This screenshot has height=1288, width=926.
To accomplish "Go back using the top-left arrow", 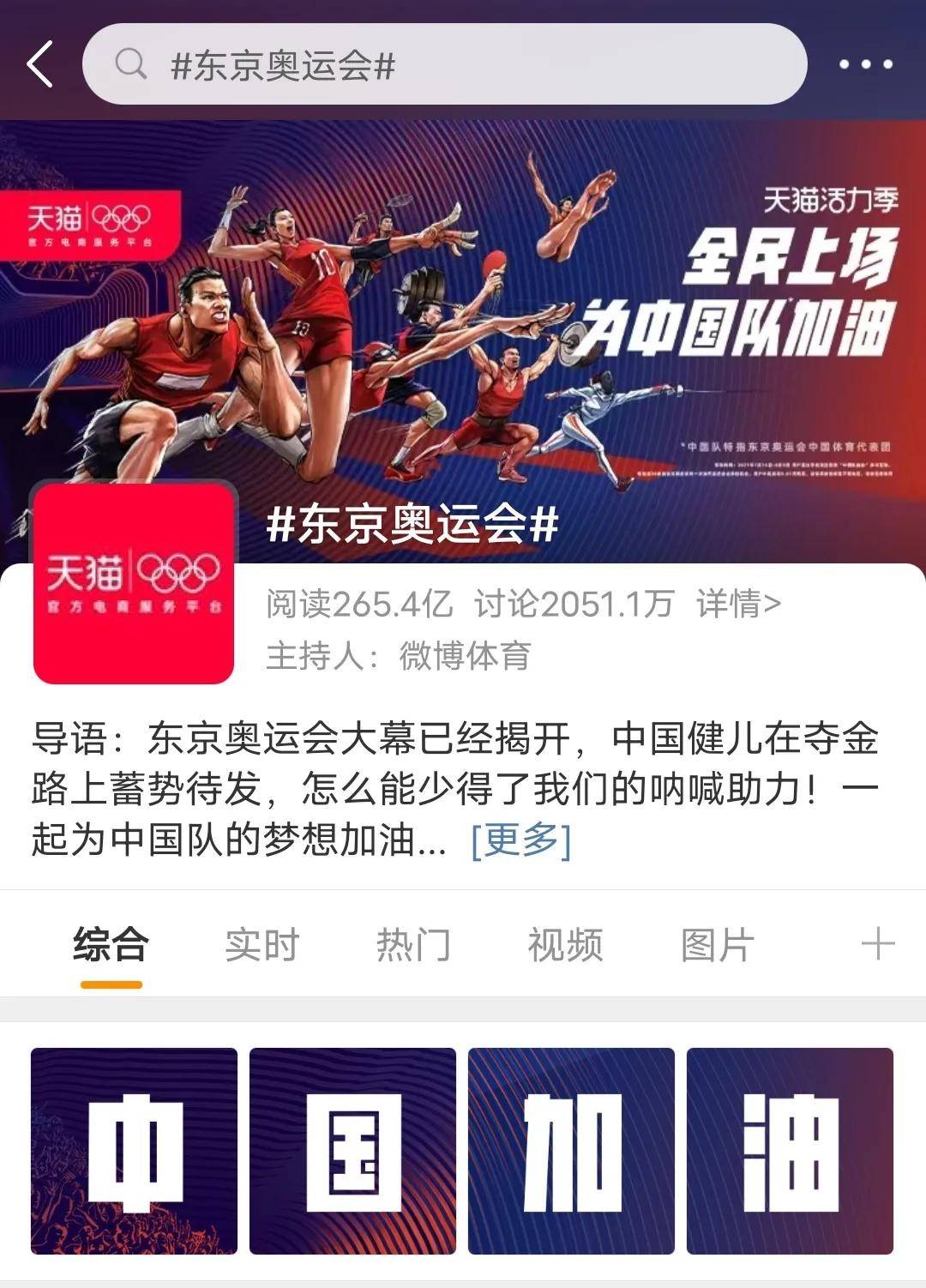I will pyautogui.click(x=40, y=64).
